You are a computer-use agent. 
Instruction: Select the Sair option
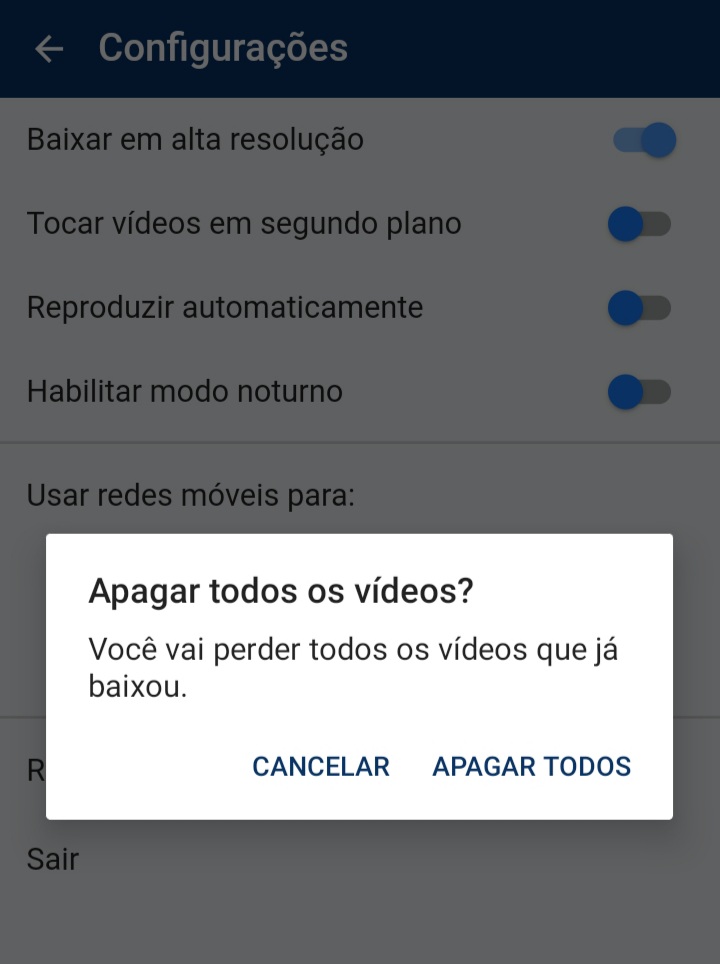point(53,859)
